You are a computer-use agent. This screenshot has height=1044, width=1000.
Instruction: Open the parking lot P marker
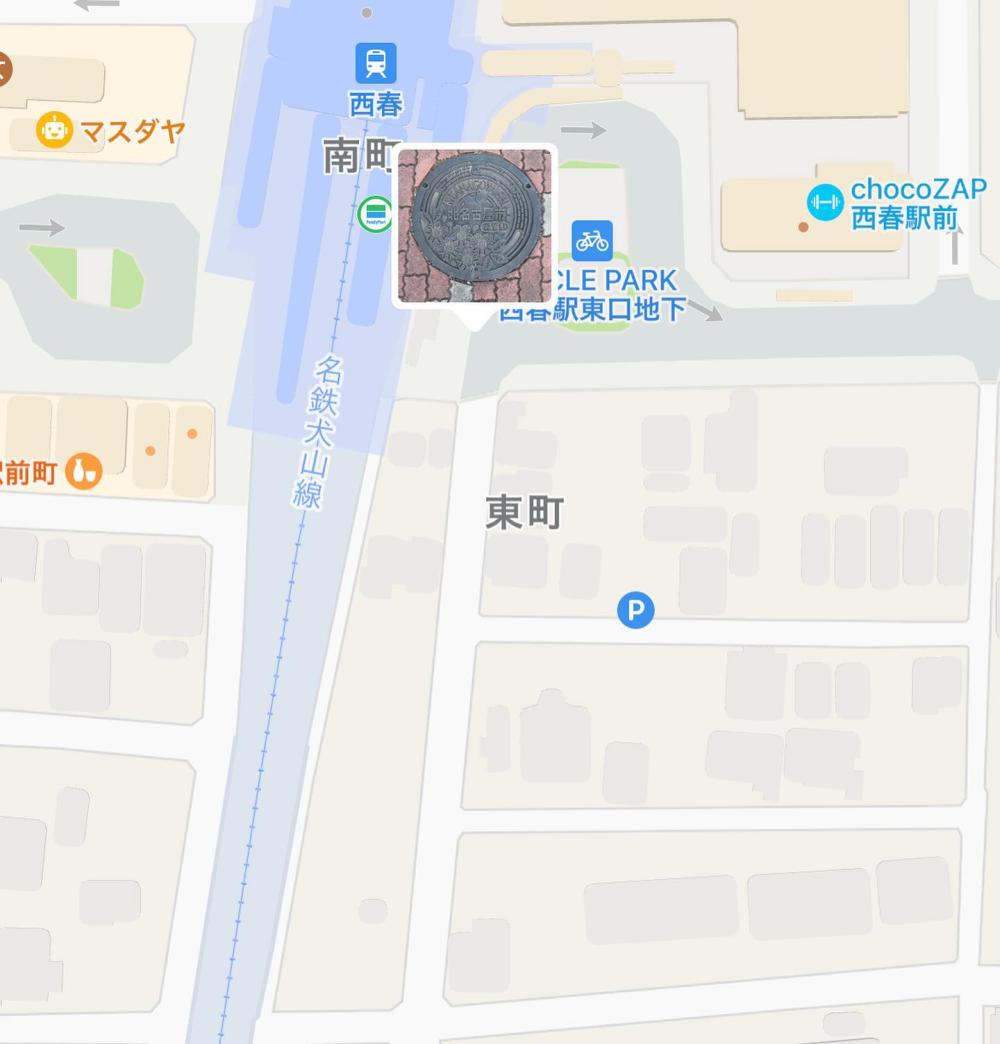pyautogui.click(x=636, y=609)
